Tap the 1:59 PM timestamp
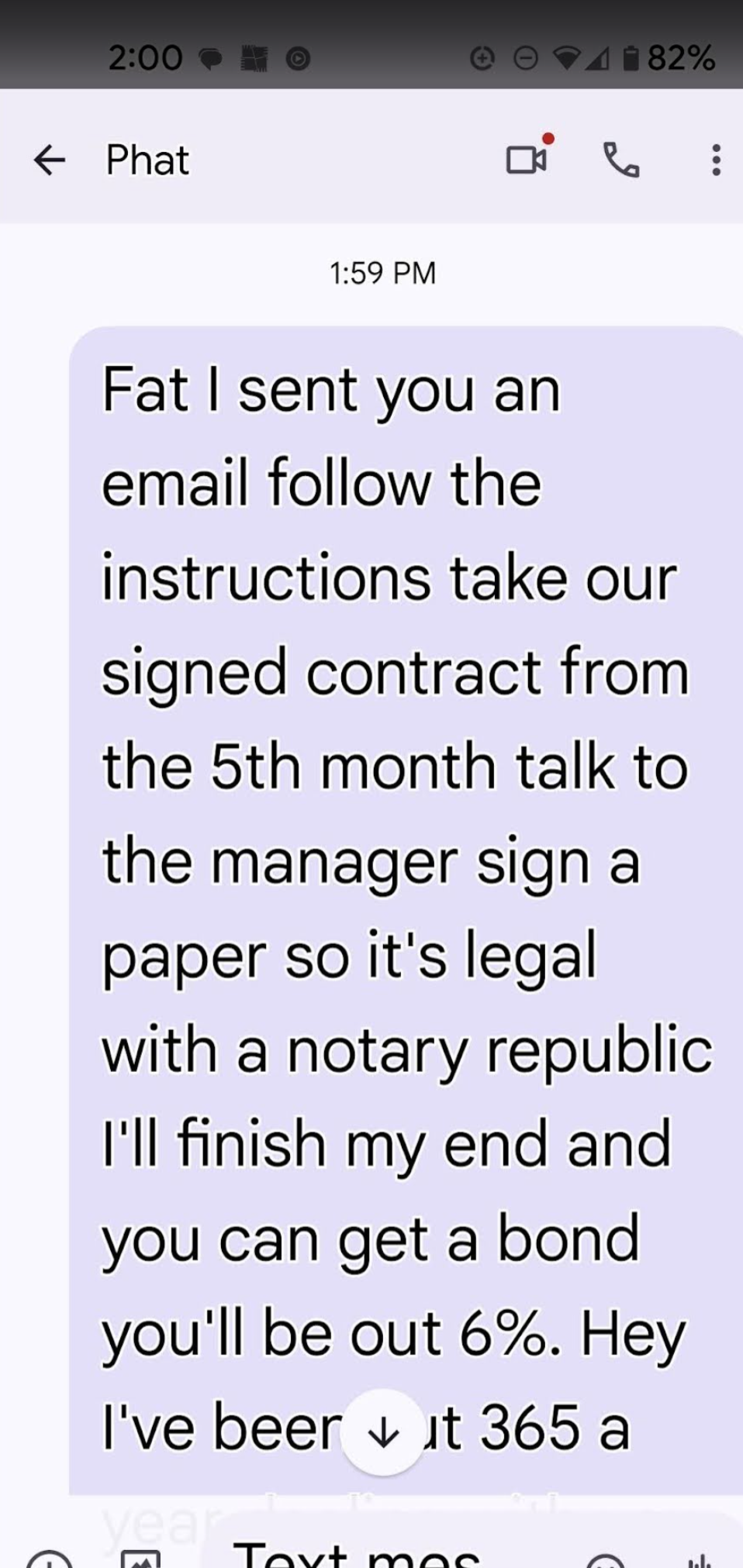 click(382, 271)
